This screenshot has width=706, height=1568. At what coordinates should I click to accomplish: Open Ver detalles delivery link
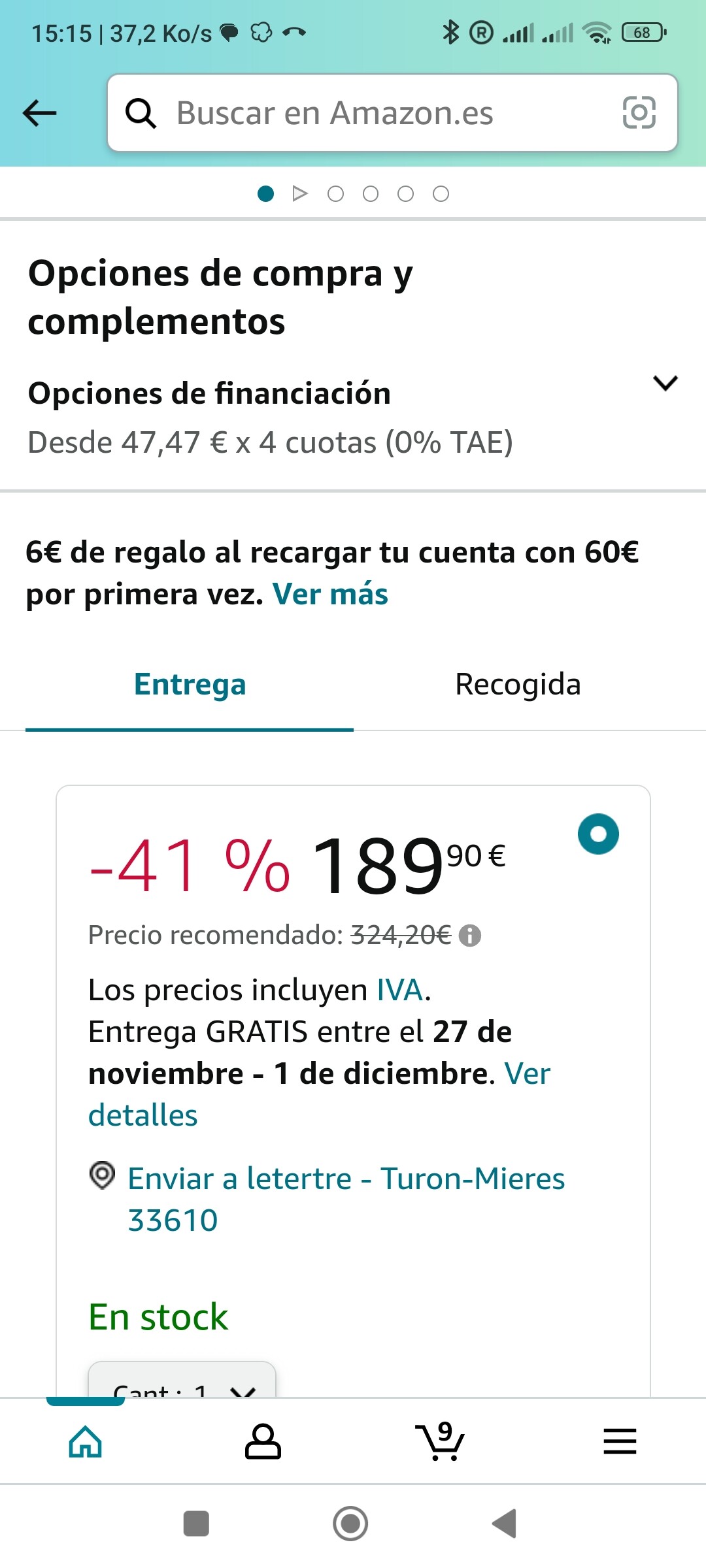pos(320,1094)
